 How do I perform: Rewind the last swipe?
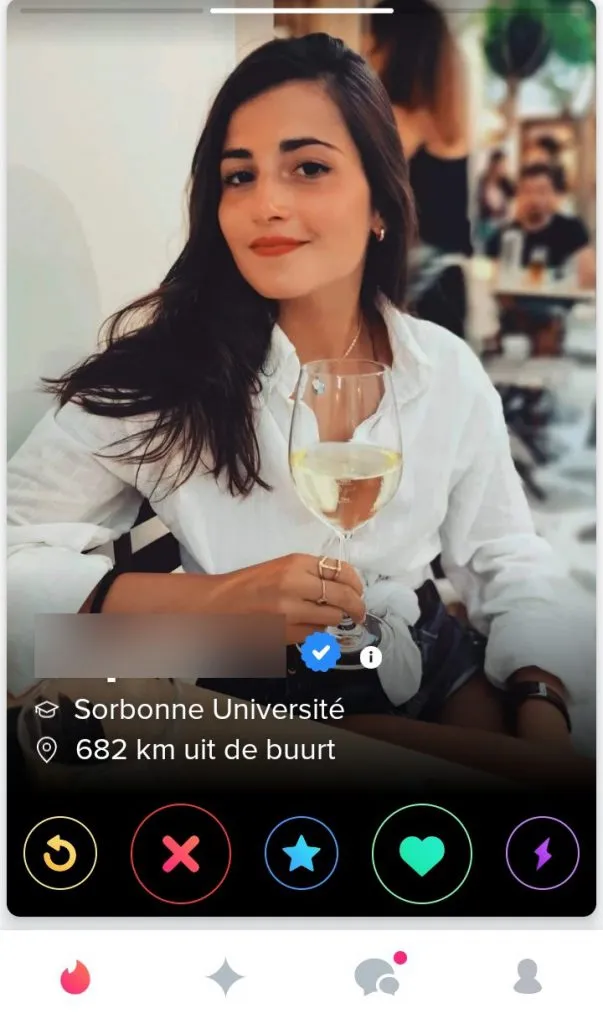[x=60, y=854]
